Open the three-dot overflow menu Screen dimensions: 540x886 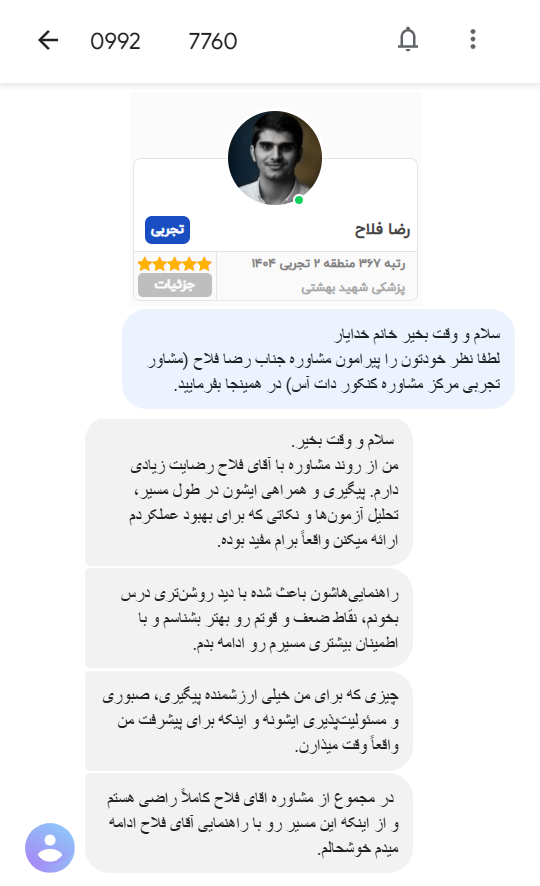(473, 40)
